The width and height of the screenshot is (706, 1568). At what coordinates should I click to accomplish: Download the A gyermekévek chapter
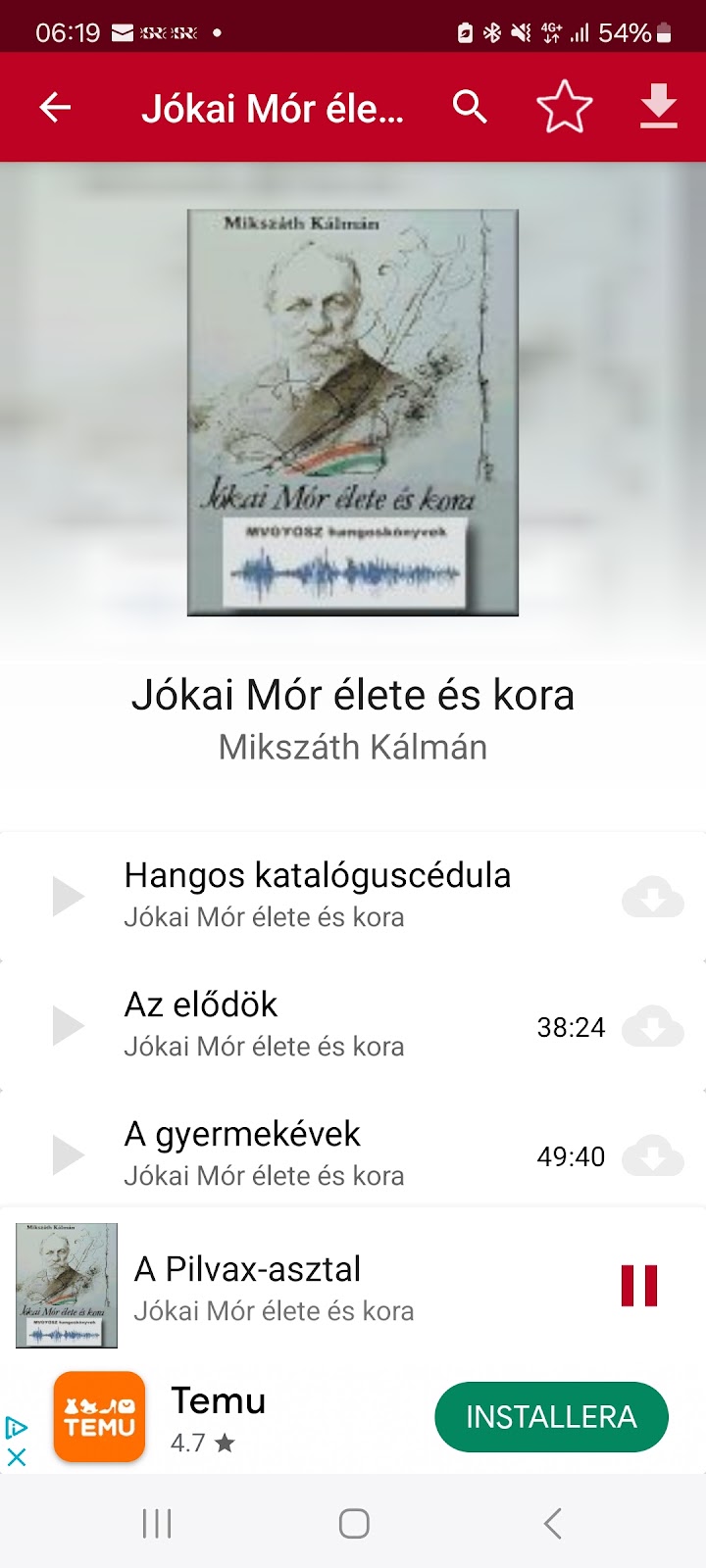coord(652,1155)
